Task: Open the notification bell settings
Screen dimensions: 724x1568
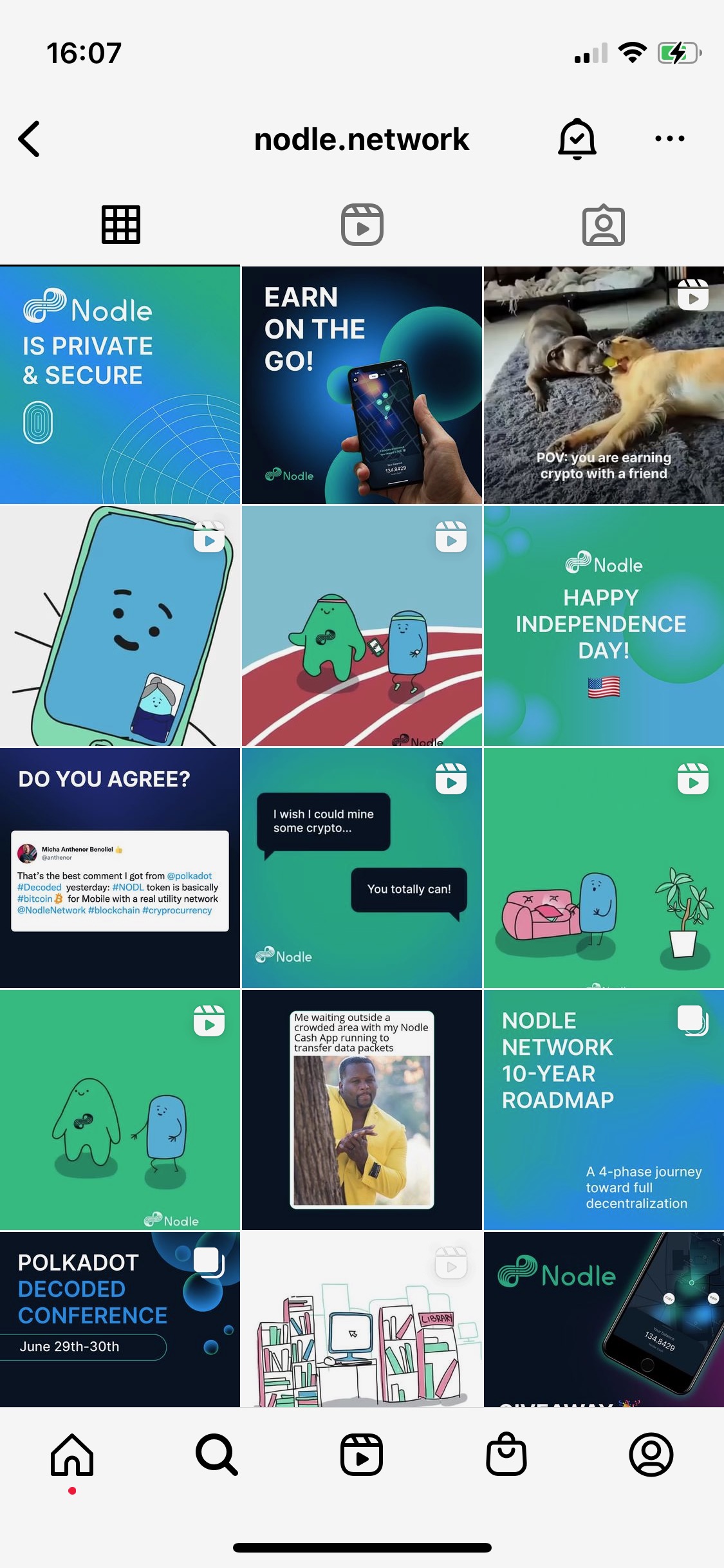Action: [577, 139]
